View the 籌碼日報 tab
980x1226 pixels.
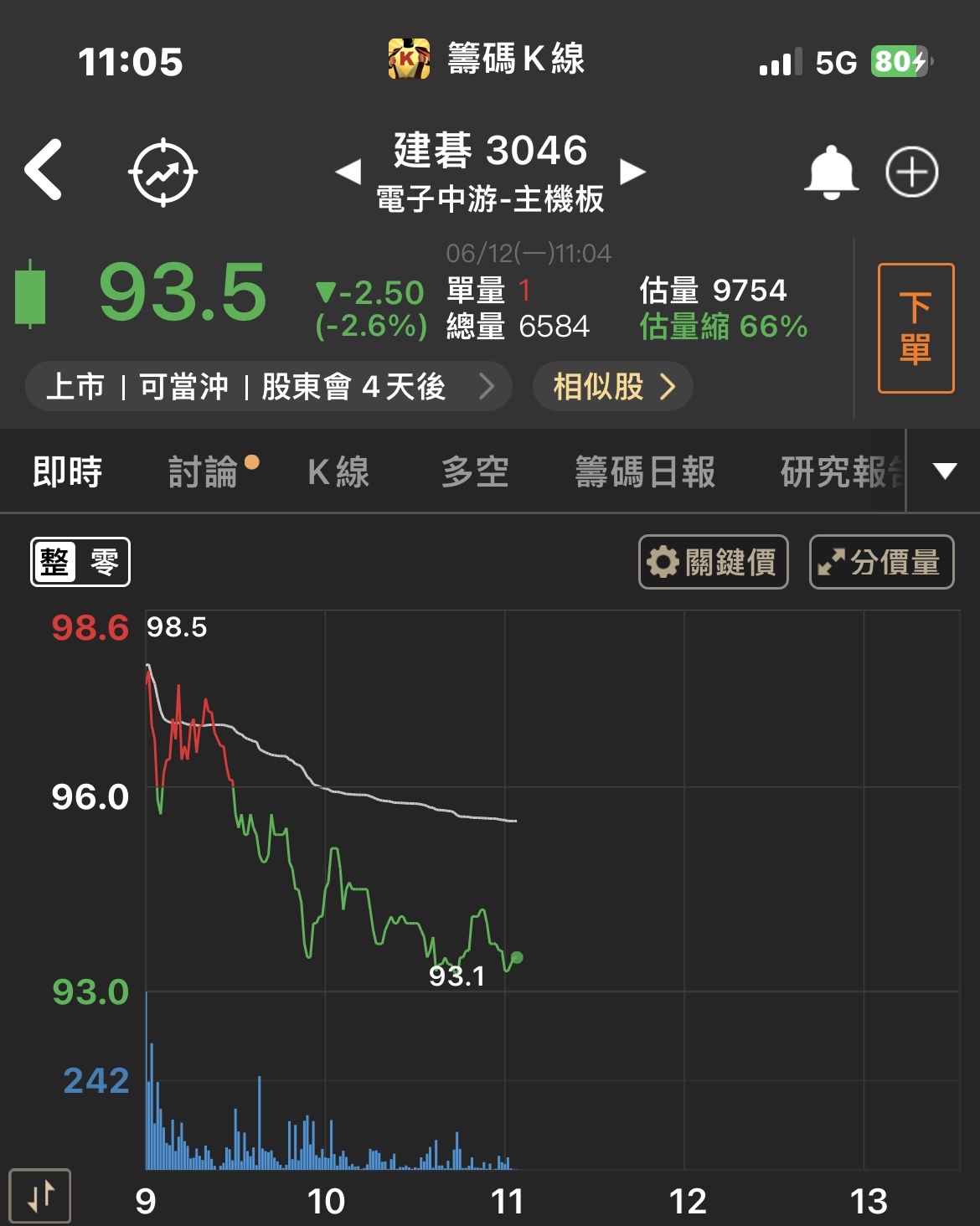(x=645, y=472)
